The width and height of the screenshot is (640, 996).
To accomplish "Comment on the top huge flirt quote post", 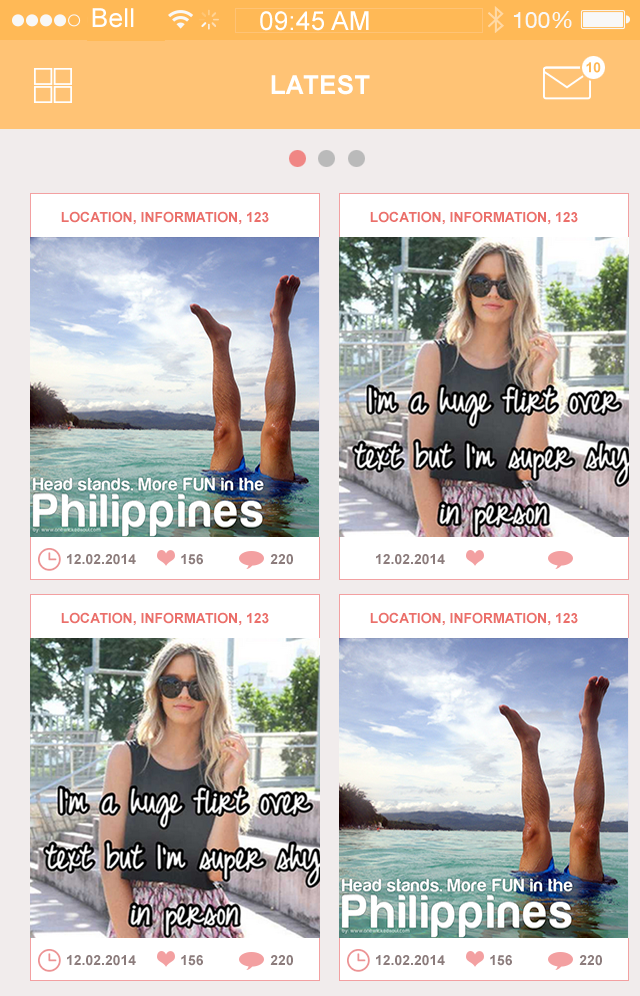I will point(561,560).
